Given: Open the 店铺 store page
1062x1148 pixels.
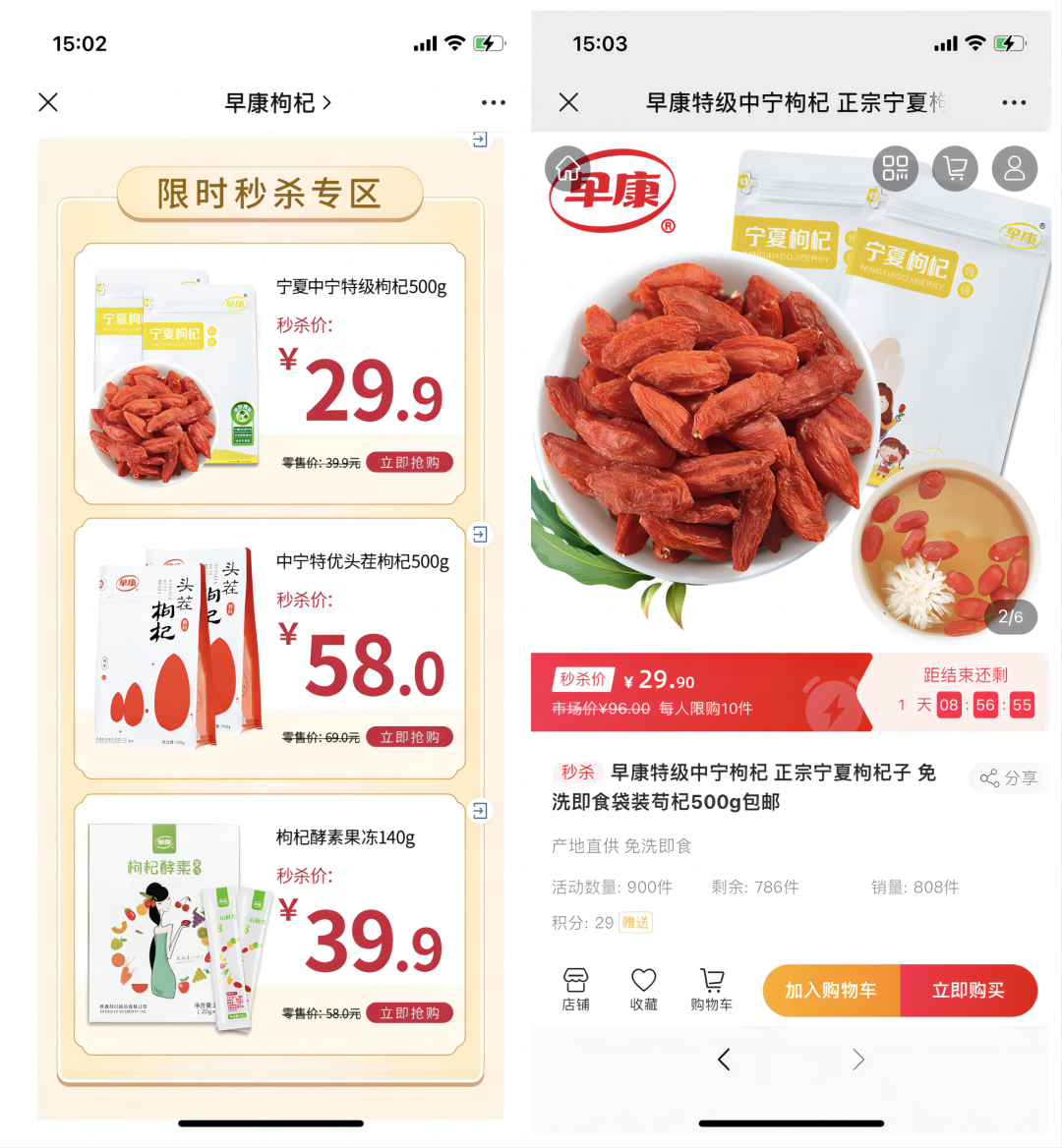Looking at the screenshot, I should (x=575, y=989).
